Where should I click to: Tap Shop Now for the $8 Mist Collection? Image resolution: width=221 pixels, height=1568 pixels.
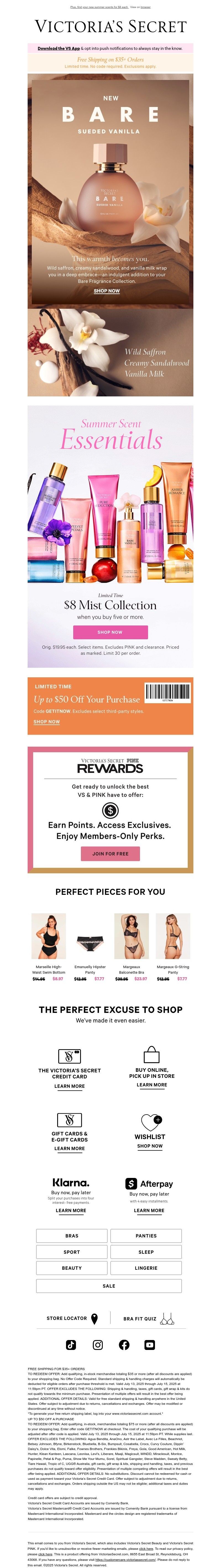tap(110, 632)
